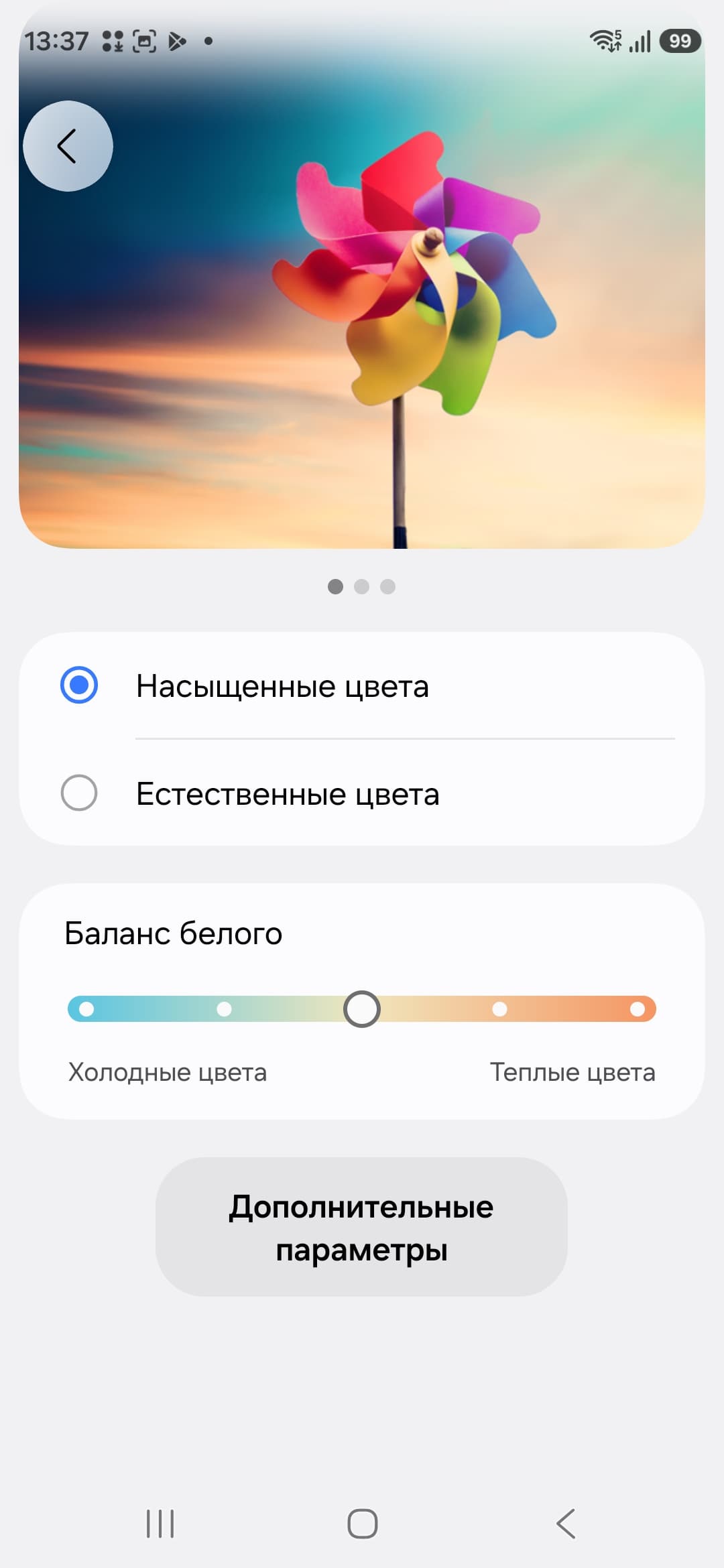Viewport: 724px width, 1568px height.
Task: Select the Естественные цвета option
Action: pyautogui.click(x=79, y=793)
